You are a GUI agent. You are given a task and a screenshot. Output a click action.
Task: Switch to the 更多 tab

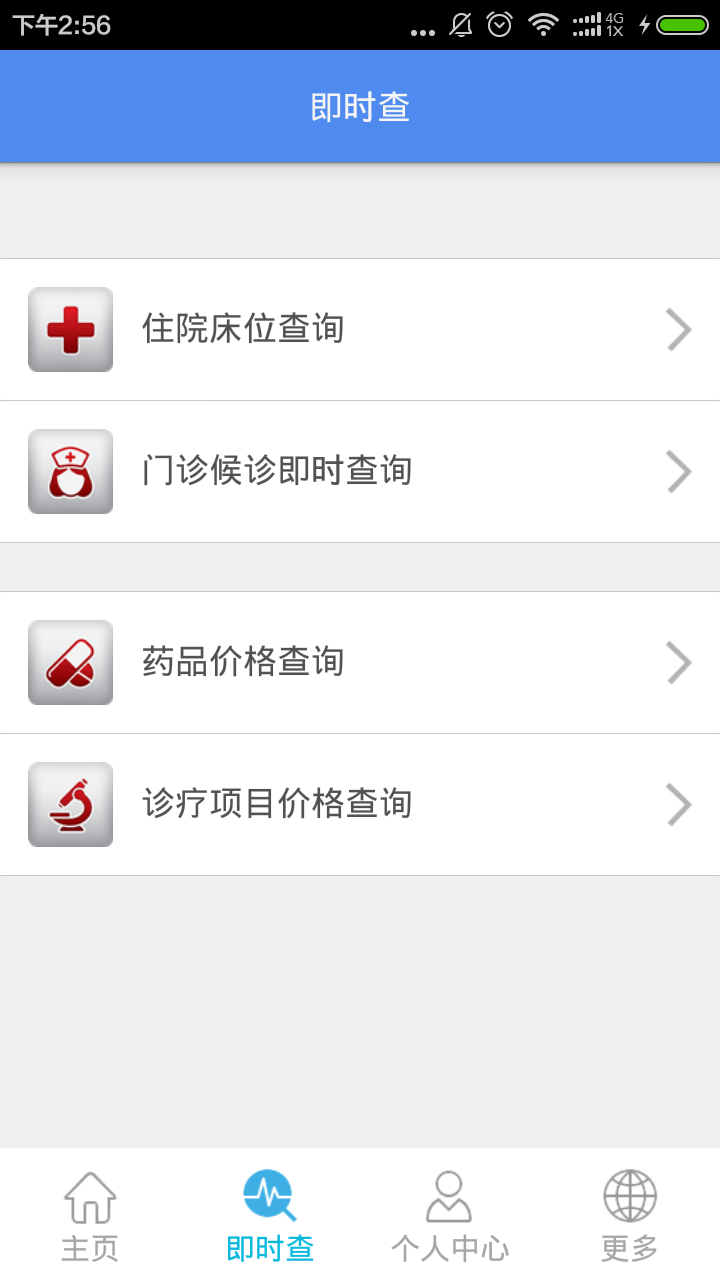[630, 1215]
